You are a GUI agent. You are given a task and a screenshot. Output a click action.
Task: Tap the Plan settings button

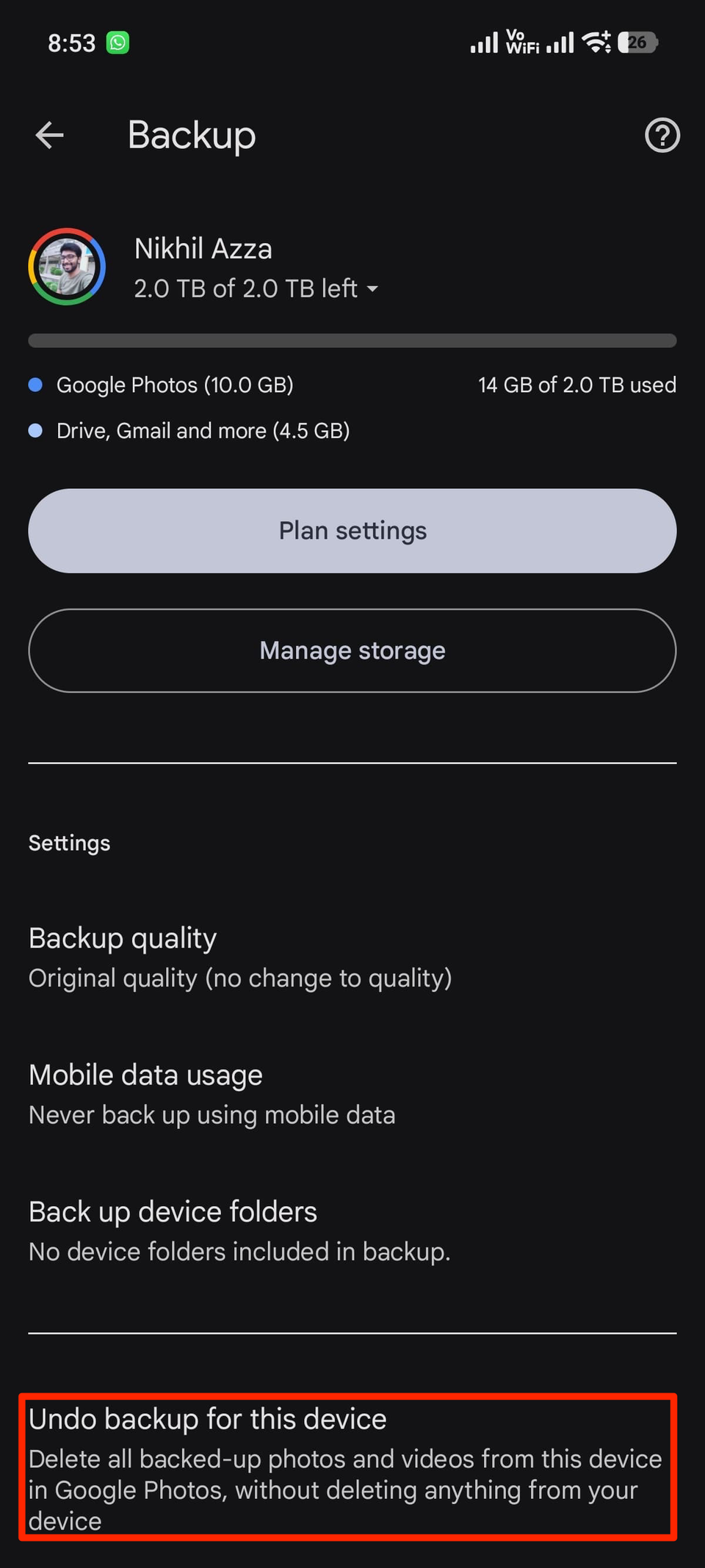click(352, 531)
